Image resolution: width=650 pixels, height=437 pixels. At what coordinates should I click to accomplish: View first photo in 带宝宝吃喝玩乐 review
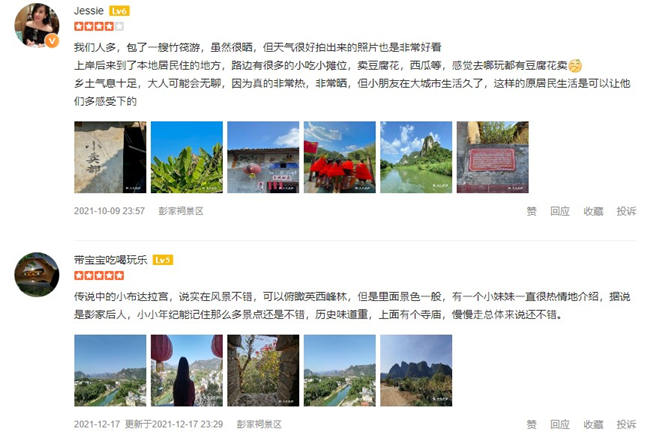click(109, 370)
